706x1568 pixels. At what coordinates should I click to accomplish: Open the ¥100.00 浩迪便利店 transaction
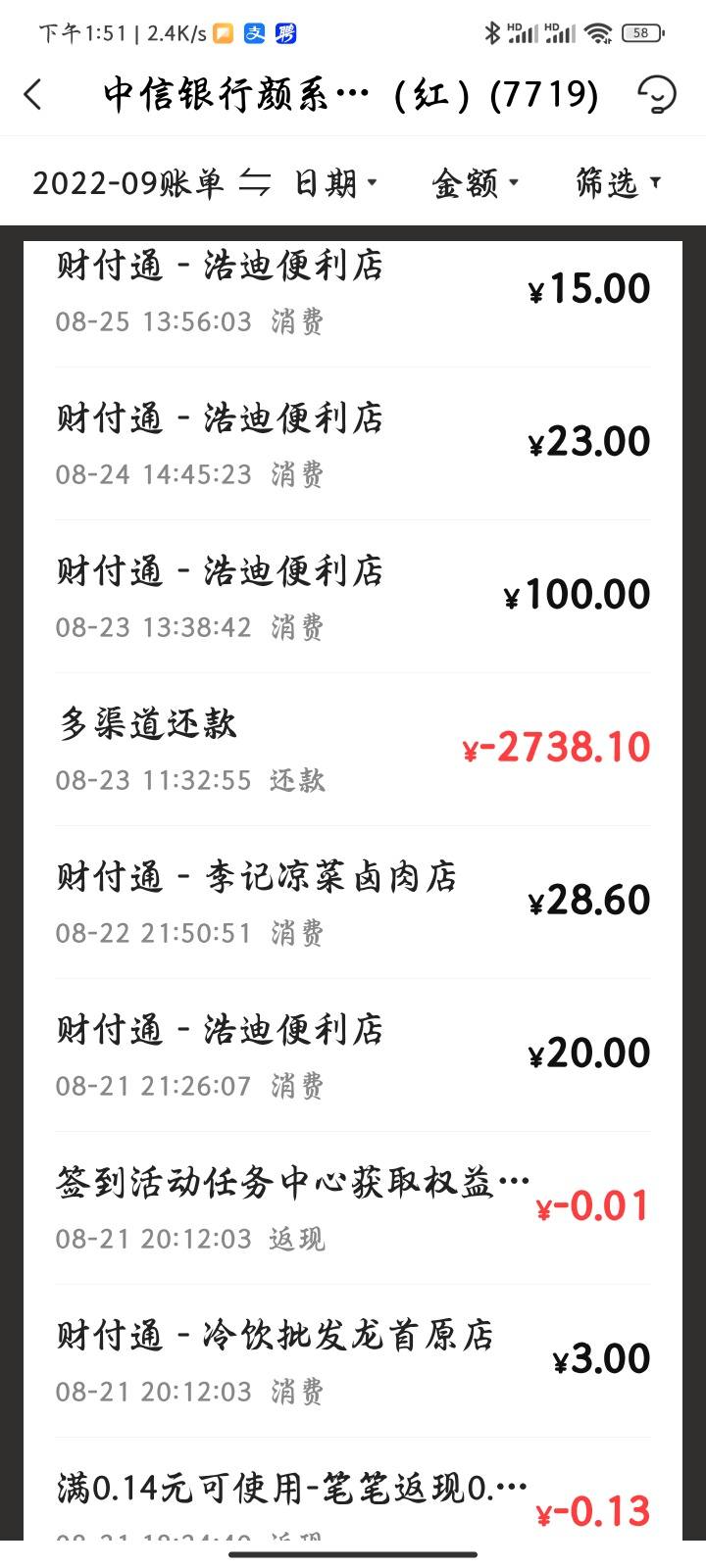pos(353,597)
